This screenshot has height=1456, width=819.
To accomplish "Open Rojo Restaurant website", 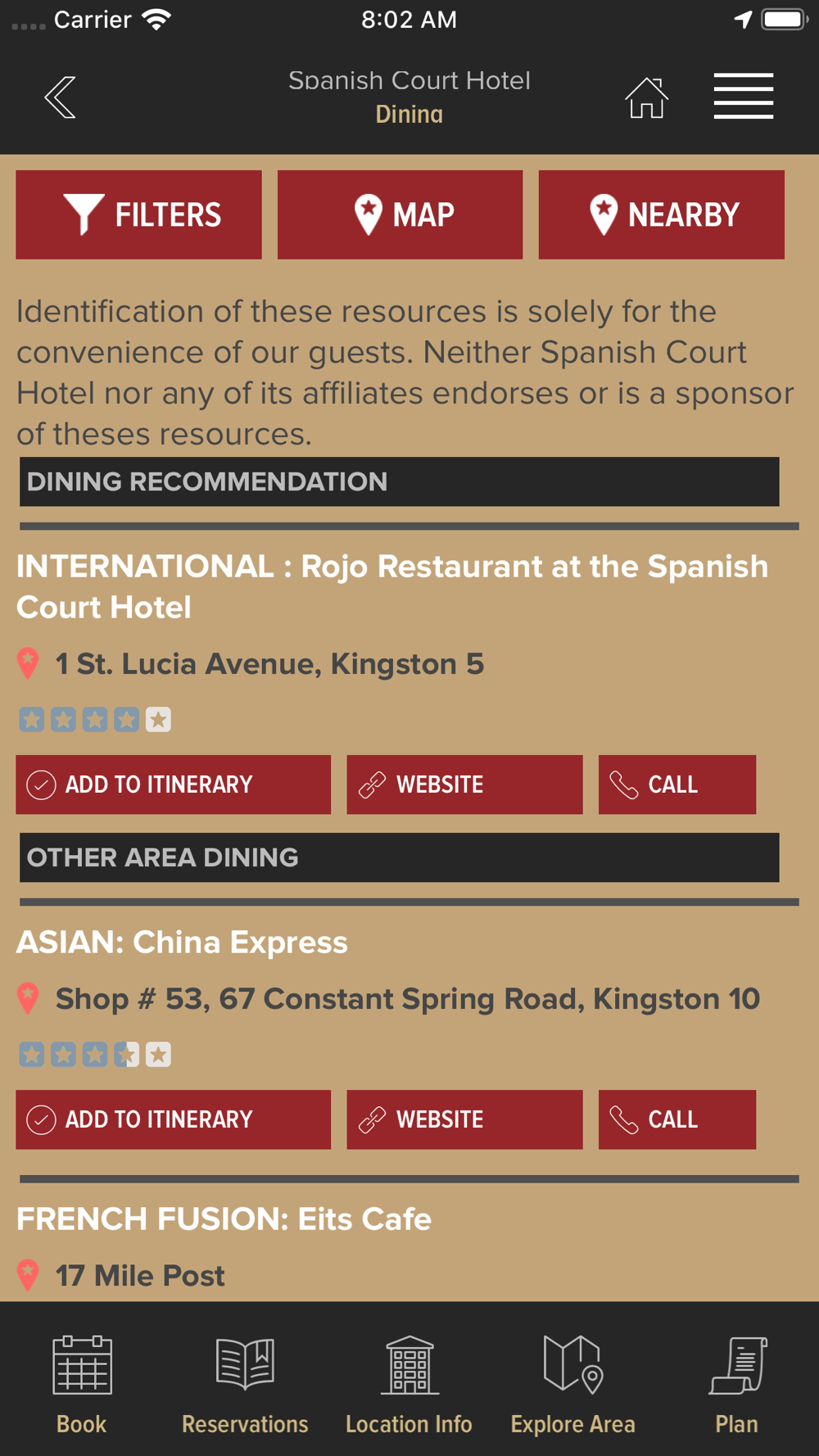I will pyautogui.click(x=465, y=785).
